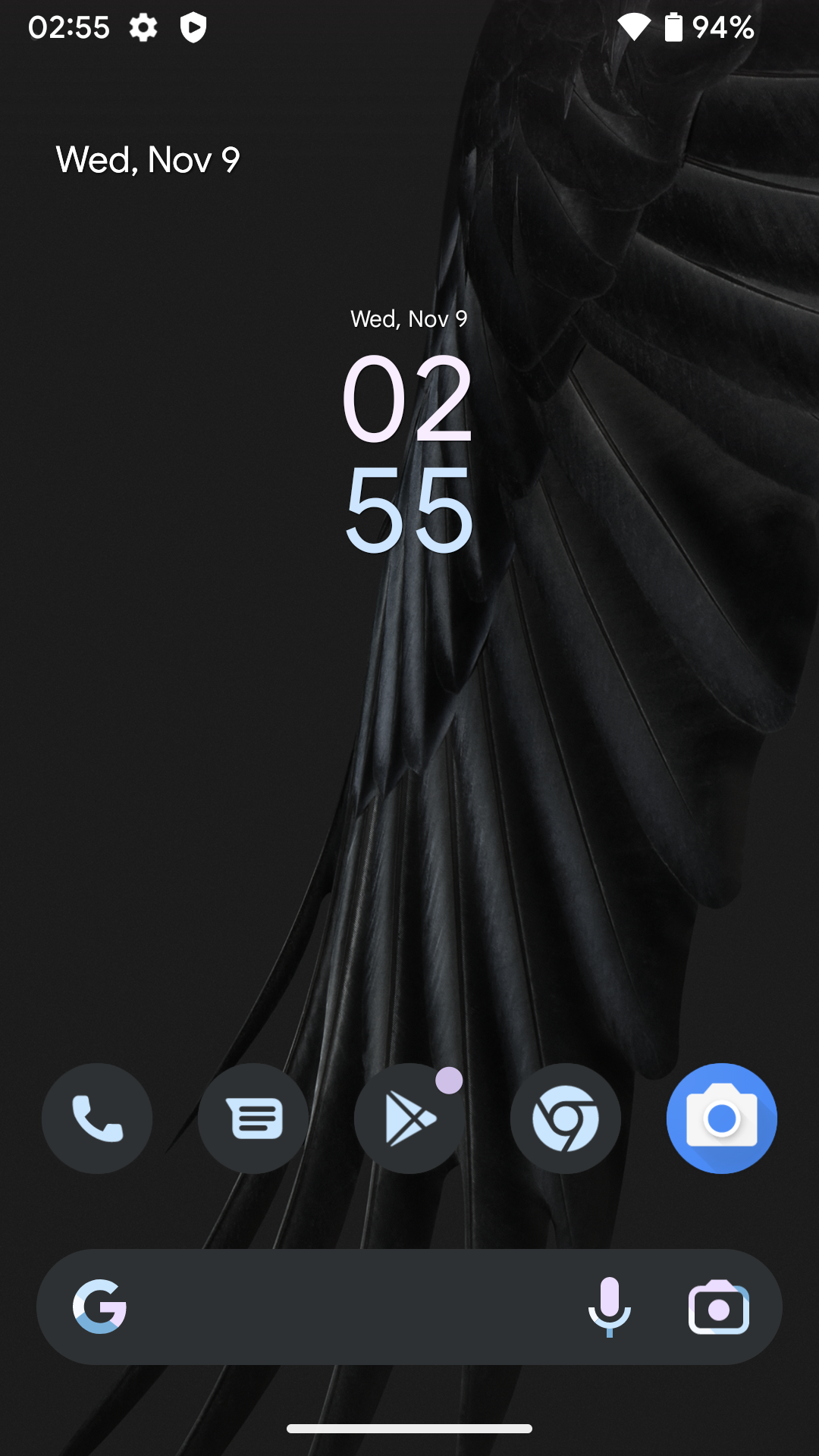Launch the Chrome browser

coord(566,1119)
